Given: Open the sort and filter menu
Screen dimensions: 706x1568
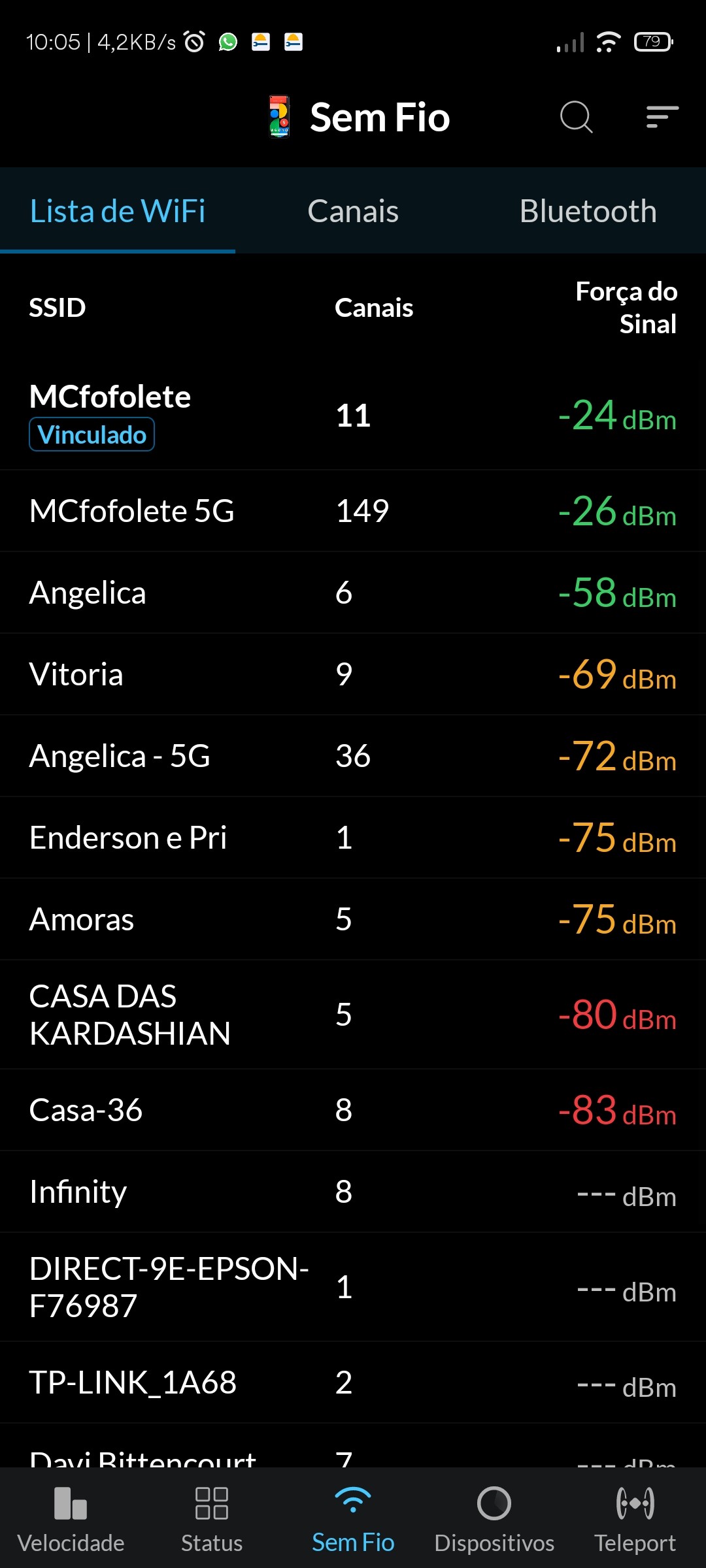Looking at the screenshot, I should tap(662, 118).
